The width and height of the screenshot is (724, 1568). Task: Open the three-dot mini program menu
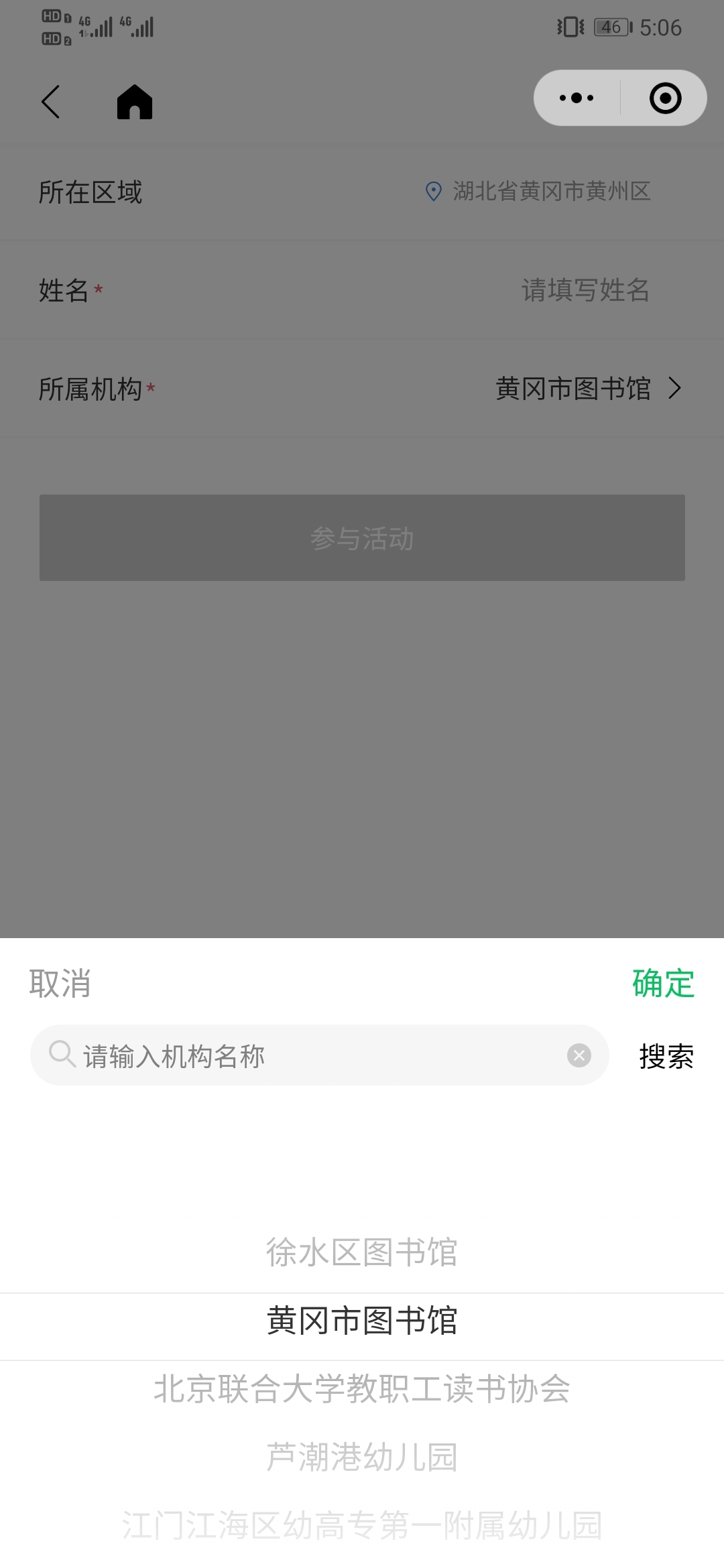tap(577, 98)
